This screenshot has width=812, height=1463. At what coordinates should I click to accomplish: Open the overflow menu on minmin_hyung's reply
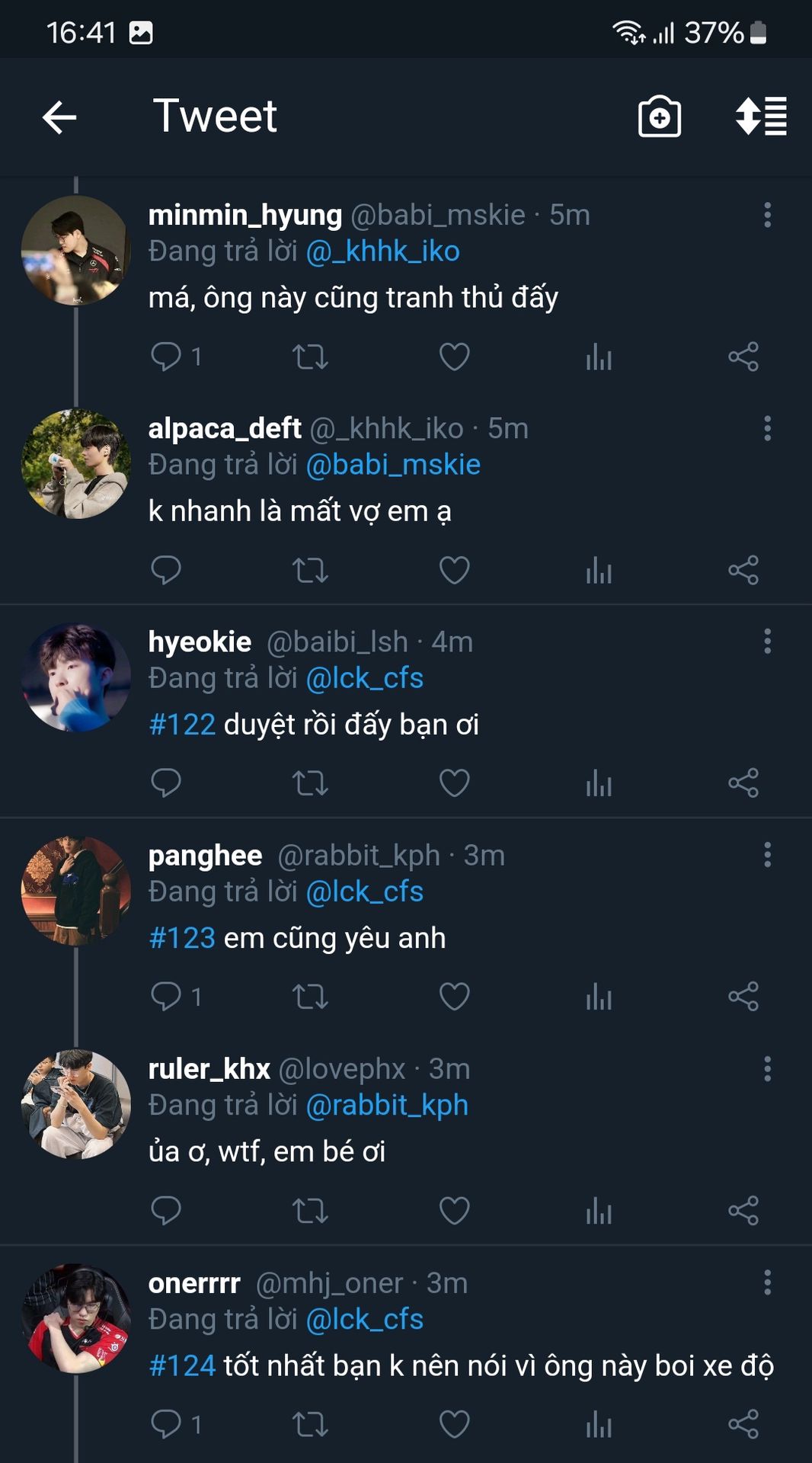[767, 215]
